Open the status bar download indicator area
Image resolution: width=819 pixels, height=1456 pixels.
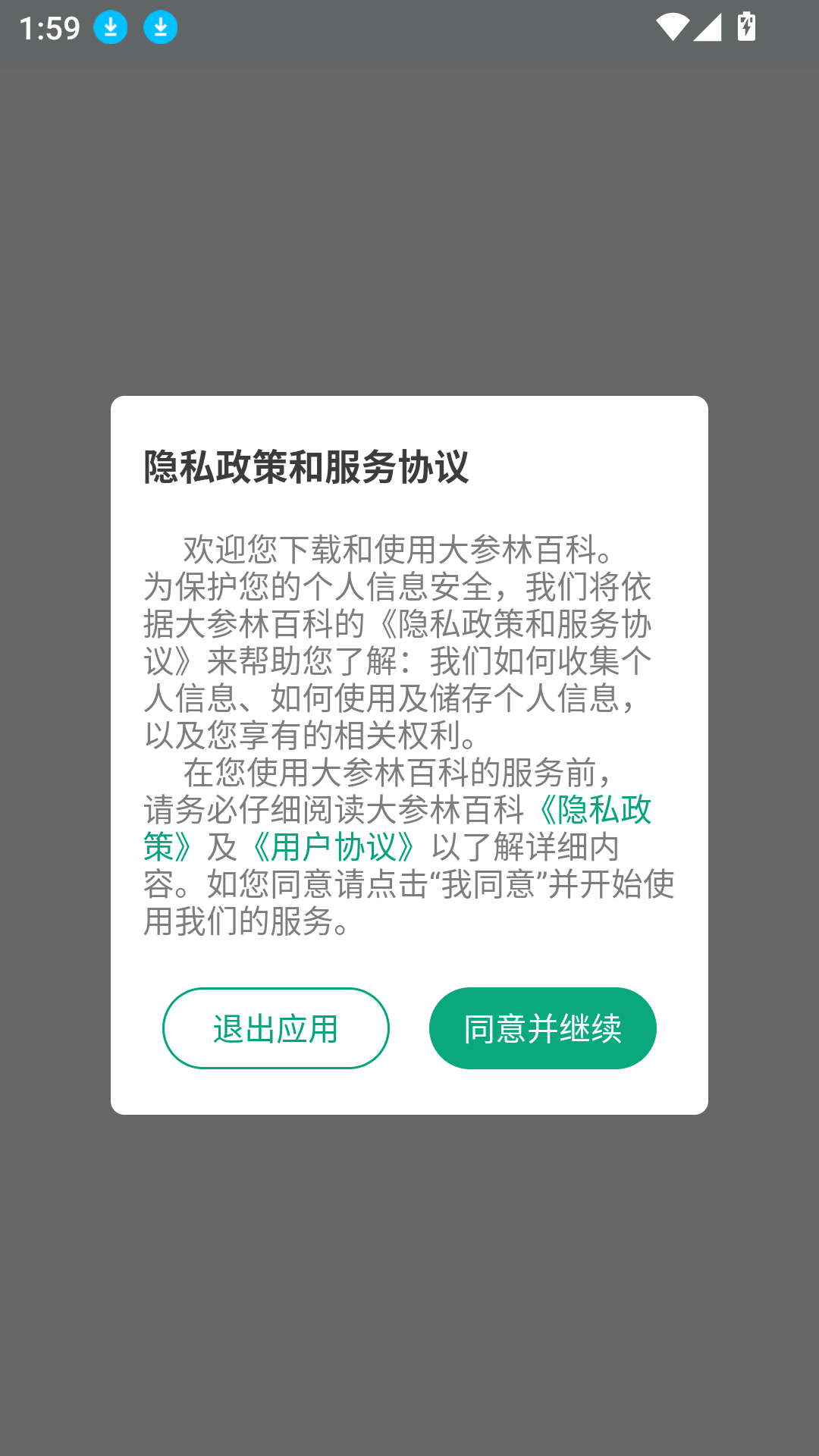[x=135, y=27]
